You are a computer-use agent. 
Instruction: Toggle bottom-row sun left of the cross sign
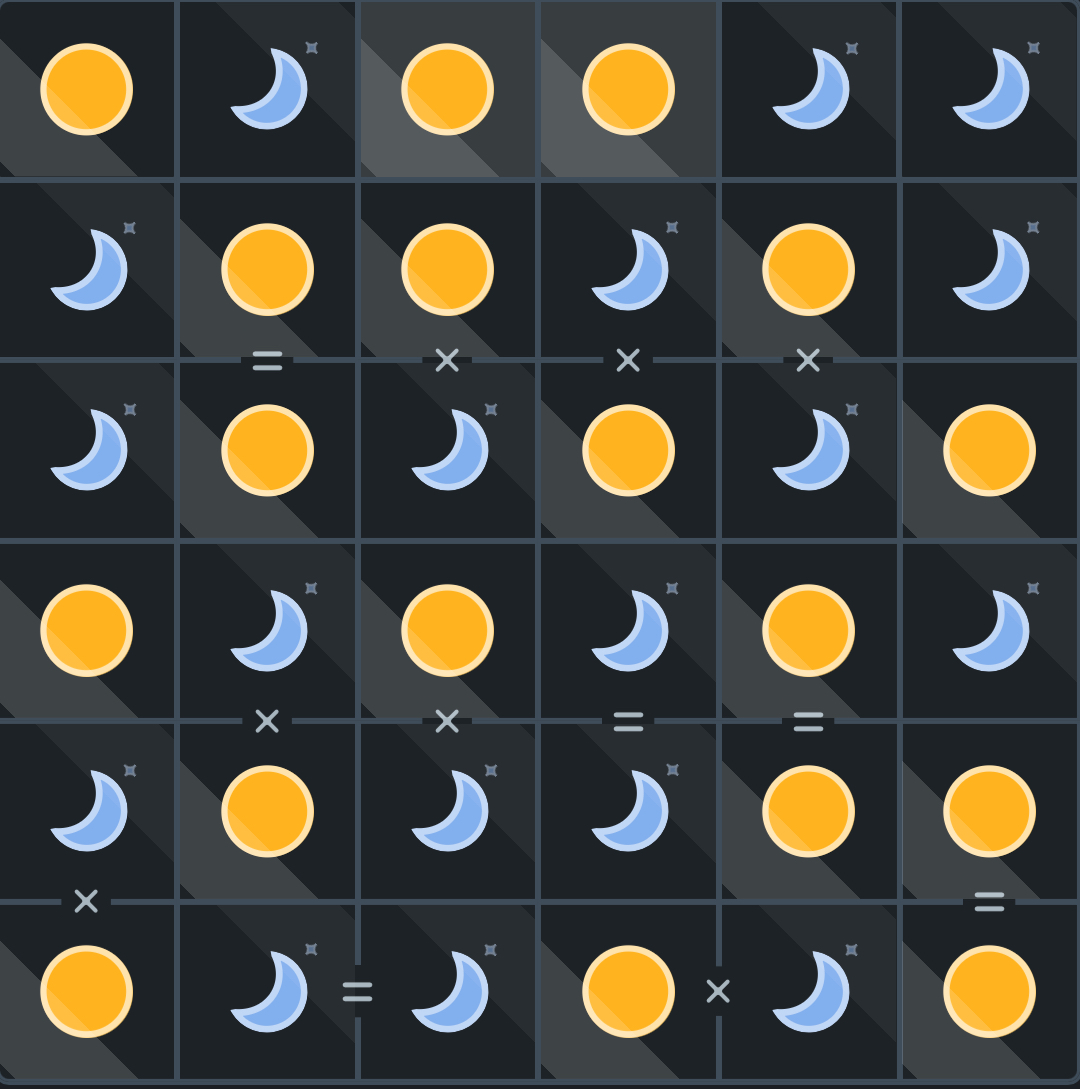[629, 991]
